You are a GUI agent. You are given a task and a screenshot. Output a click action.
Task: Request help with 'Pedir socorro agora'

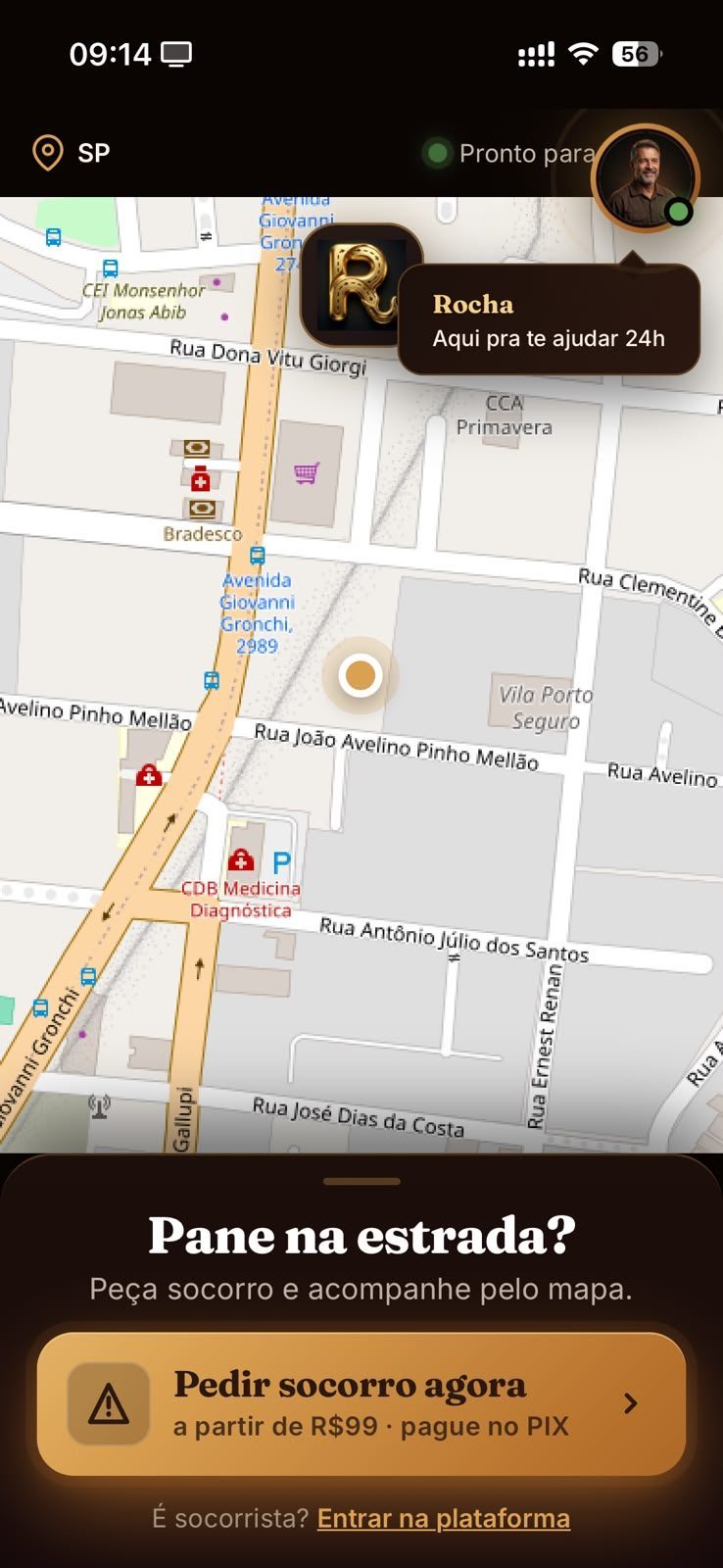361,1403
